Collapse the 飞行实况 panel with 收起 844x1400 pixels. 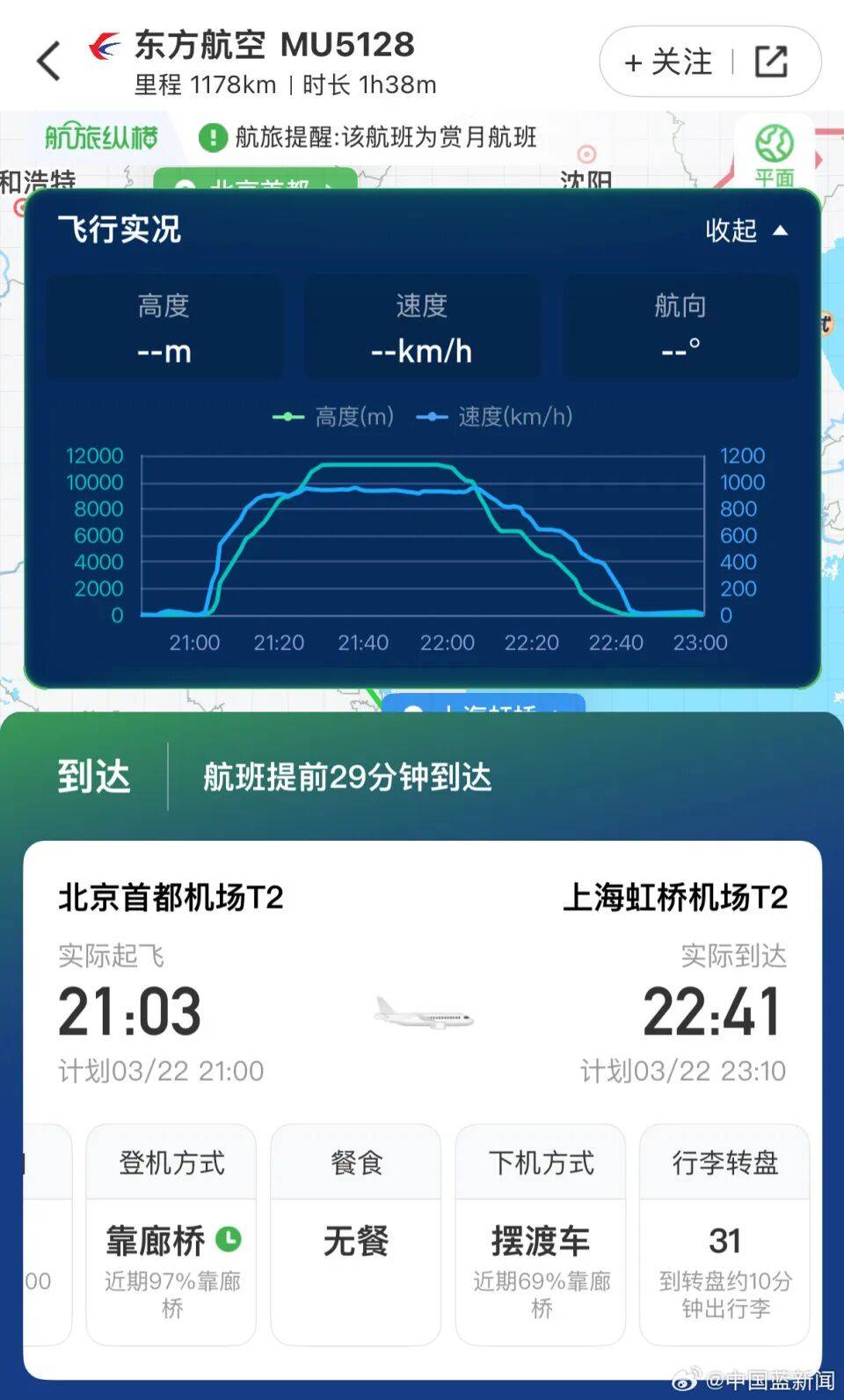click(746, 230)
